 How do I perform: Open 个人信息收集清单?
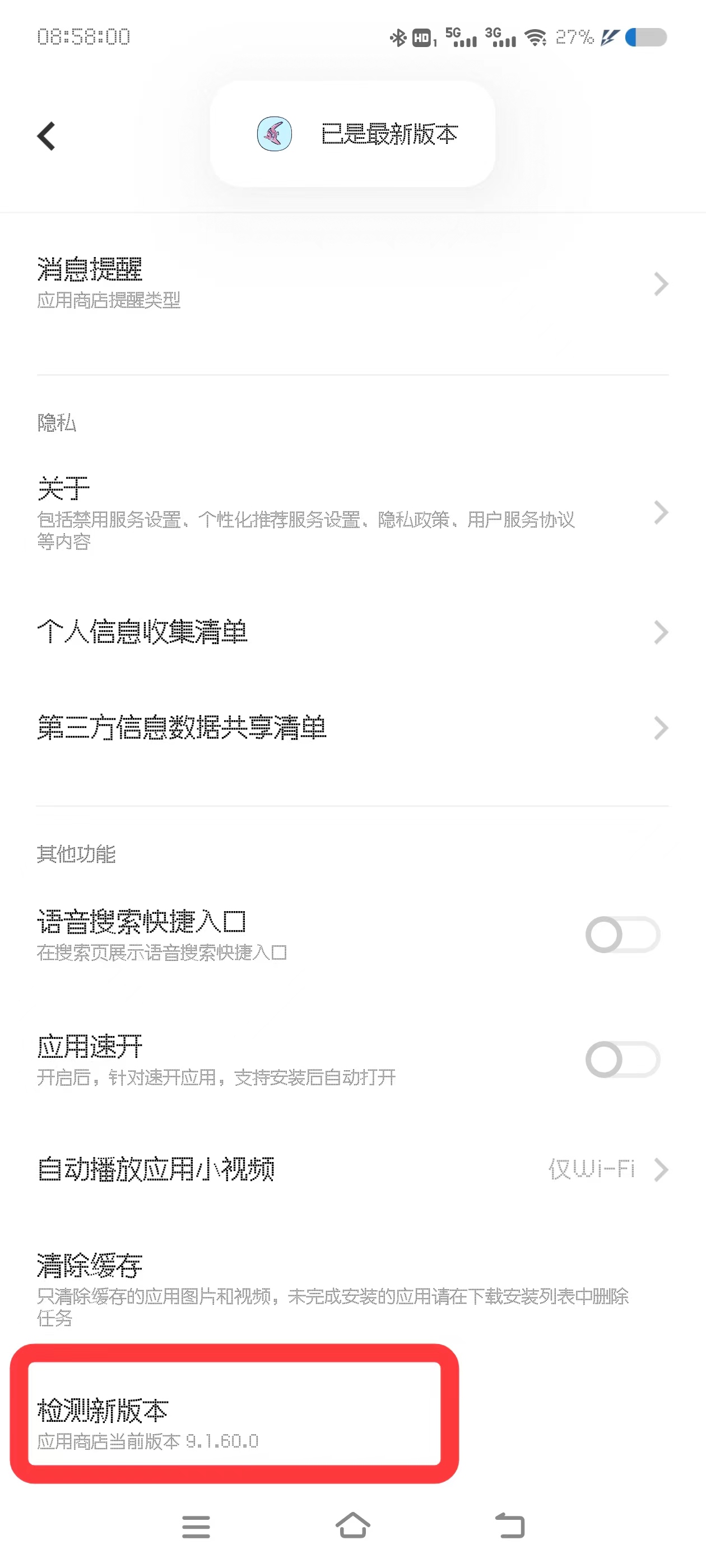(352, 632)
